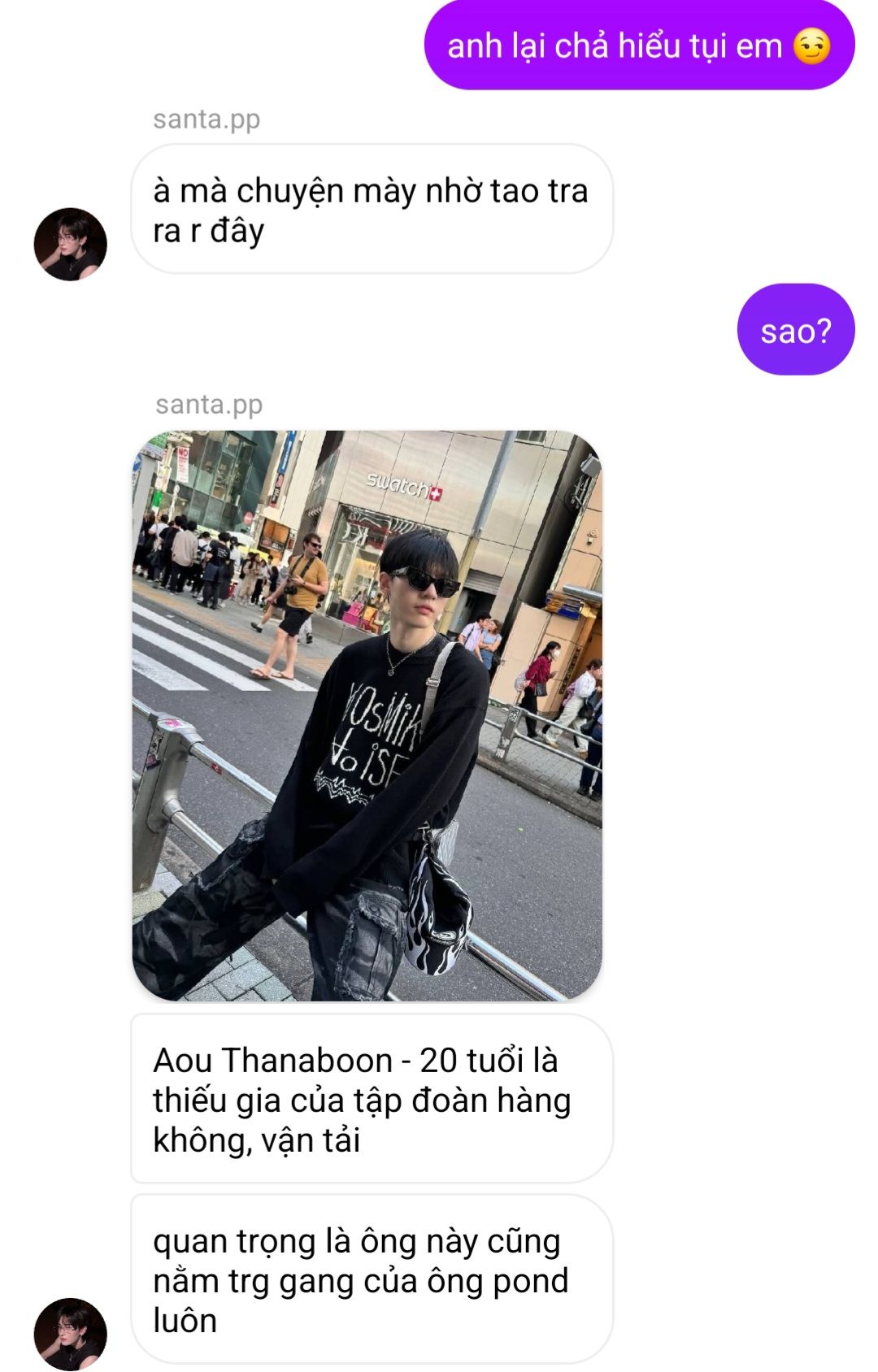Open santa.pp avatar beside "quan trọng là" message
The image size is (878, 1372).
70,1334
